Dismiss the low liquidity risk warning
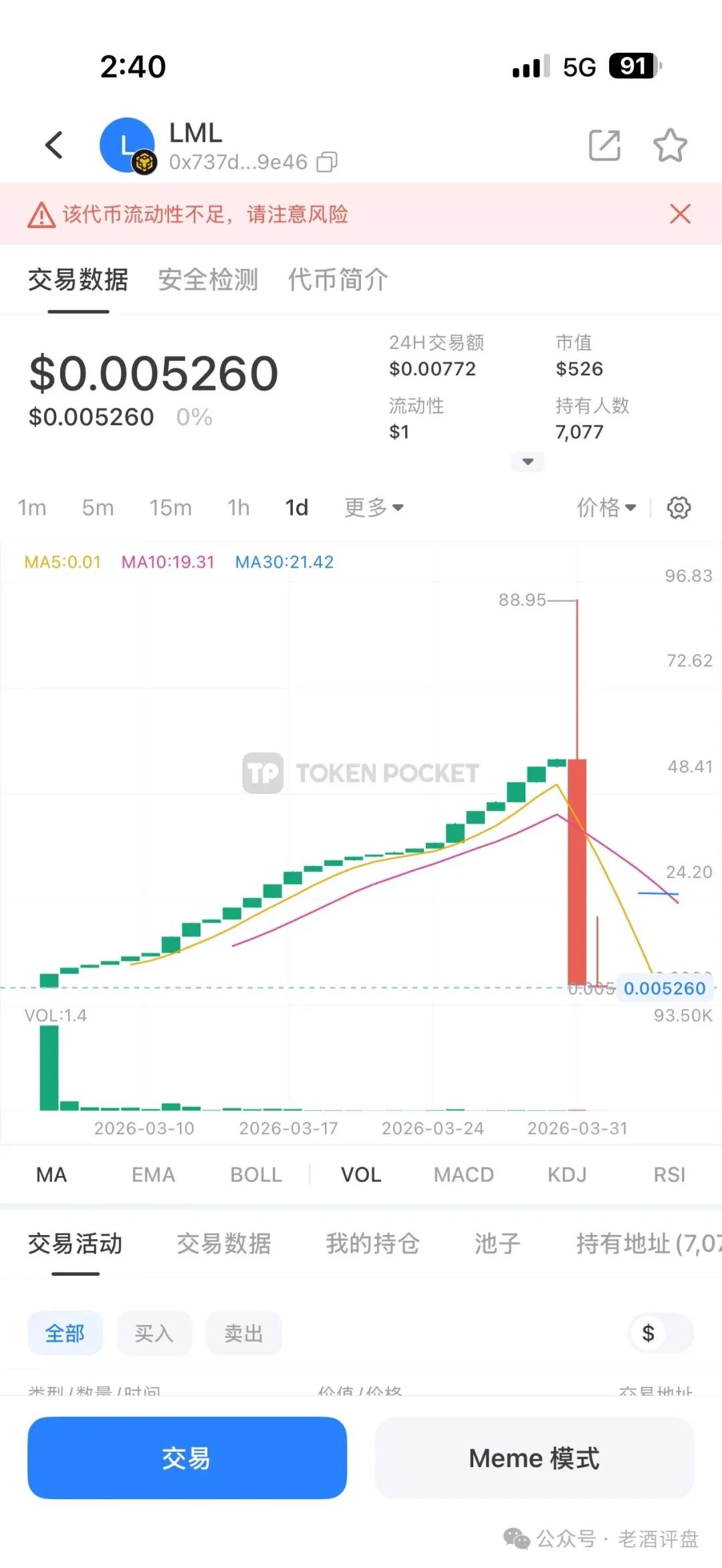This screenshot has height=1568, width=722. coord(680,214)
